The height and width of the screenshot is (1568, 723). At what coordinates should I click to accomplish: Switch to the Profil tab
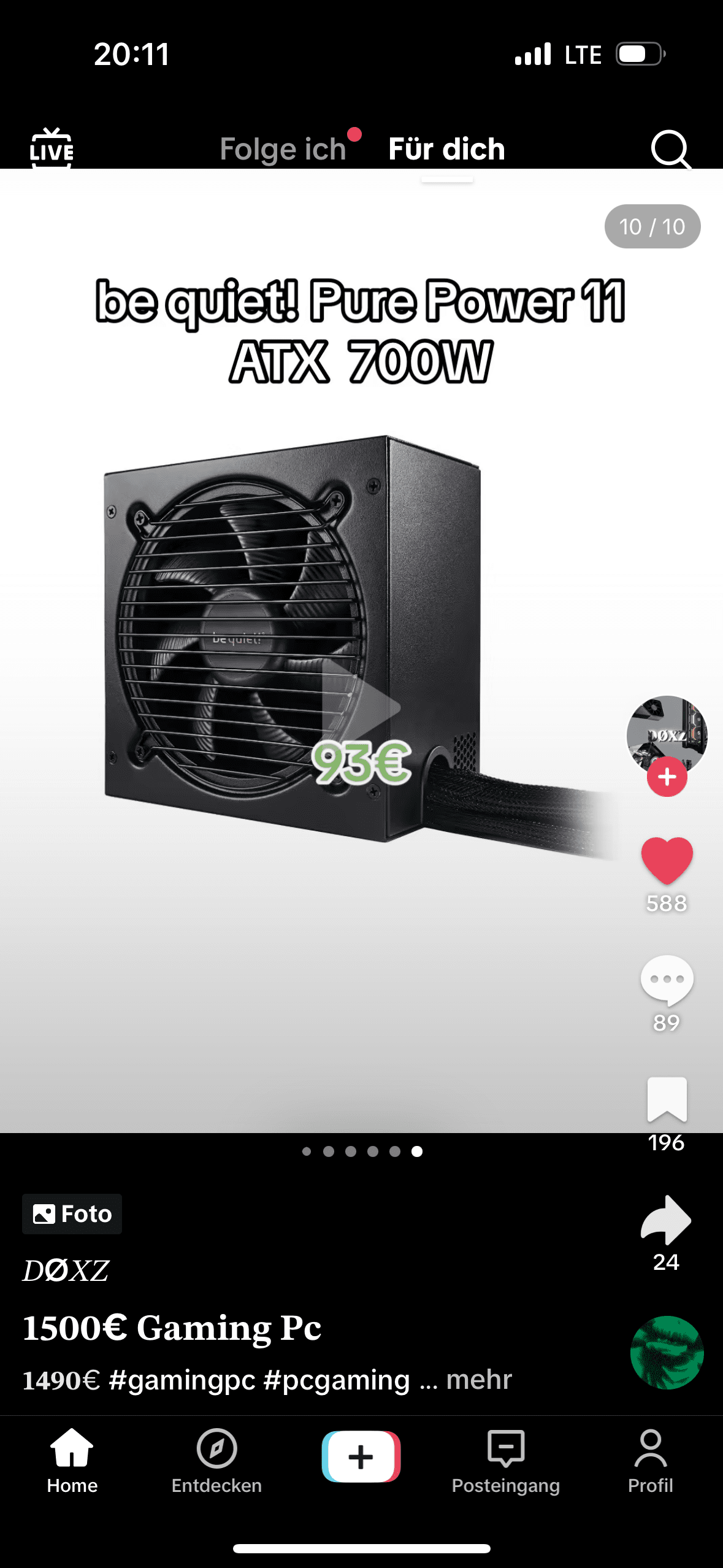[x=650, y=1461]
